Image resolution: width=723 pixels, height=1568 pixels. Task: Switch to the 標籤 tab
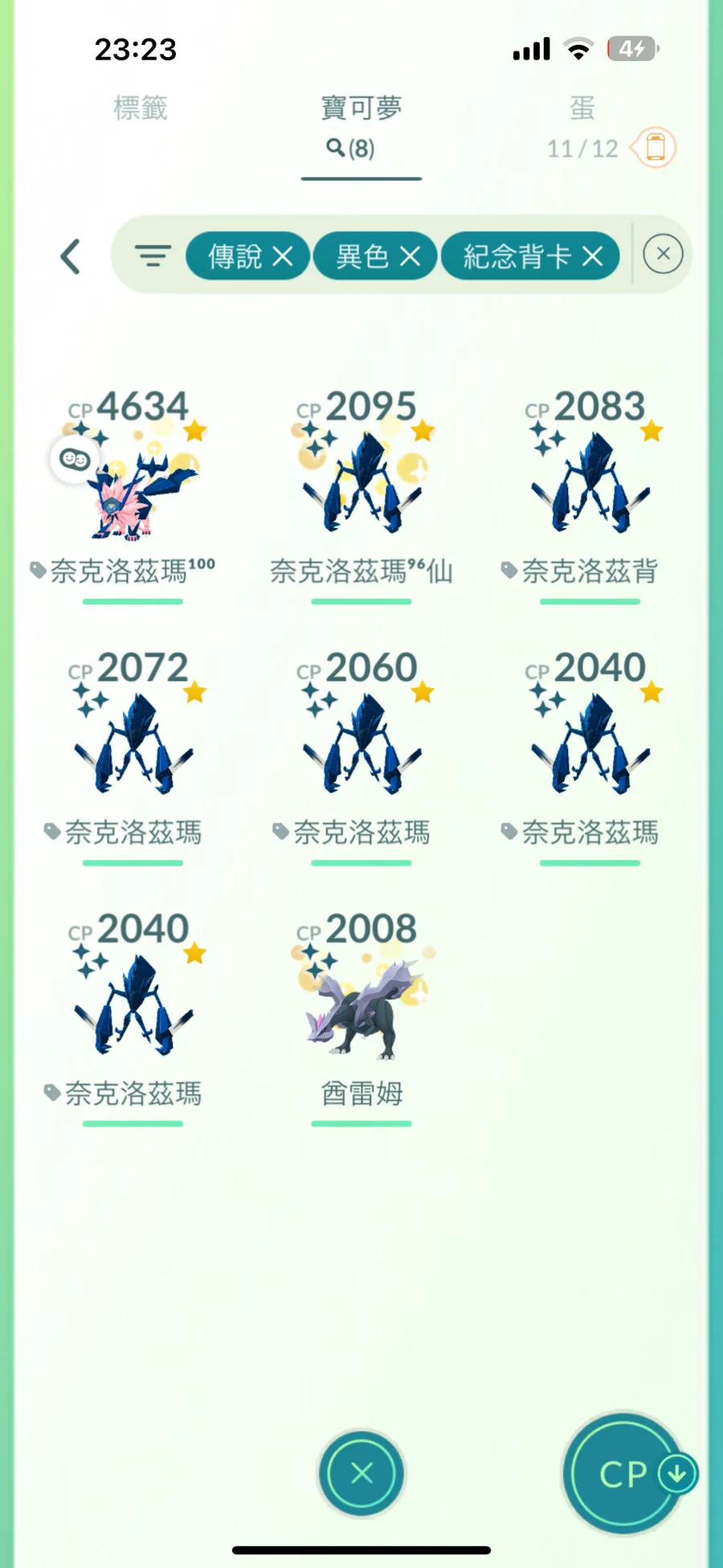click(140, 108)
